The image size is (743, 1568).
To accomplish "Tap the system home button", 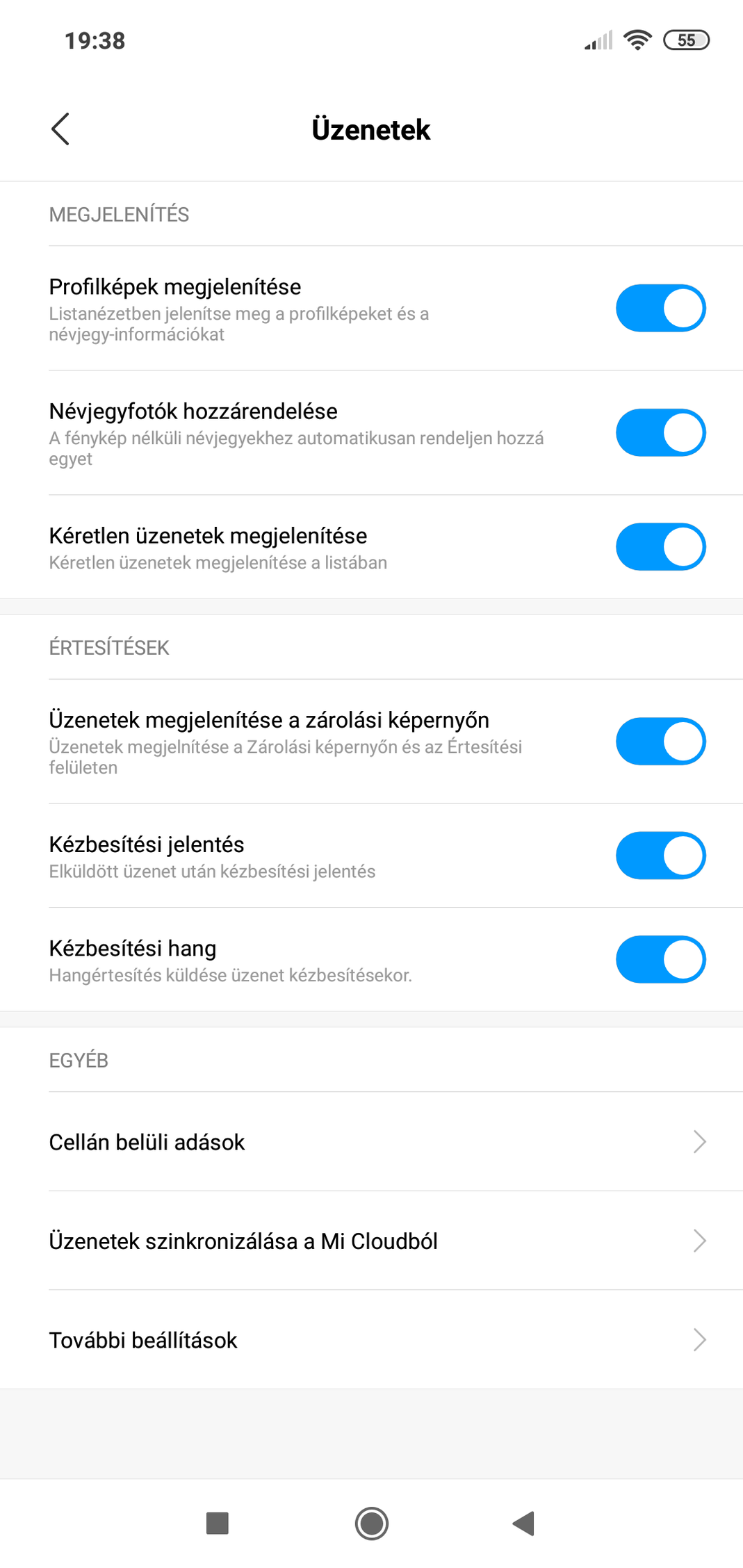I will (x=372, y=1524).
